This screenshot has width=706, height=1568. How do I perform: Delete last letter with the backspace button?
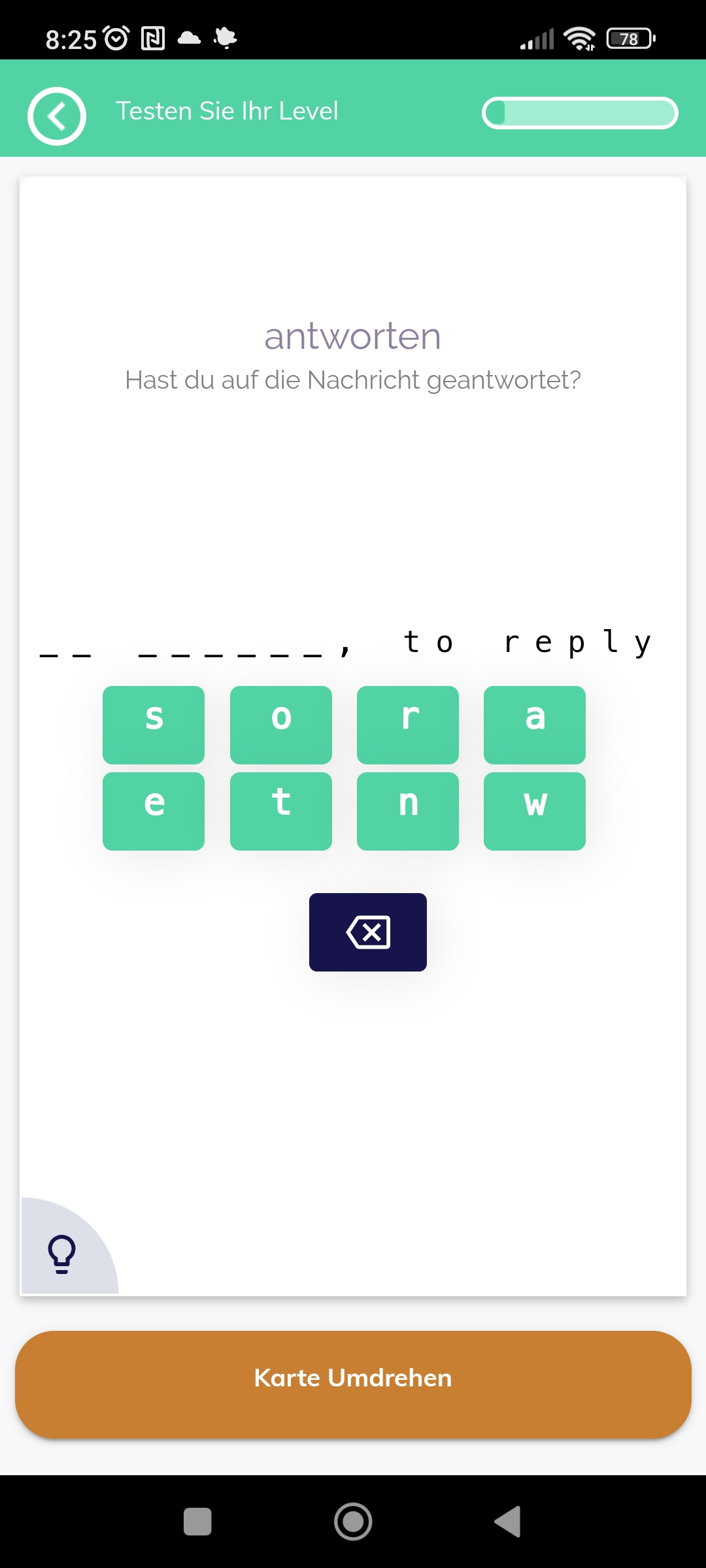[368, 932]
